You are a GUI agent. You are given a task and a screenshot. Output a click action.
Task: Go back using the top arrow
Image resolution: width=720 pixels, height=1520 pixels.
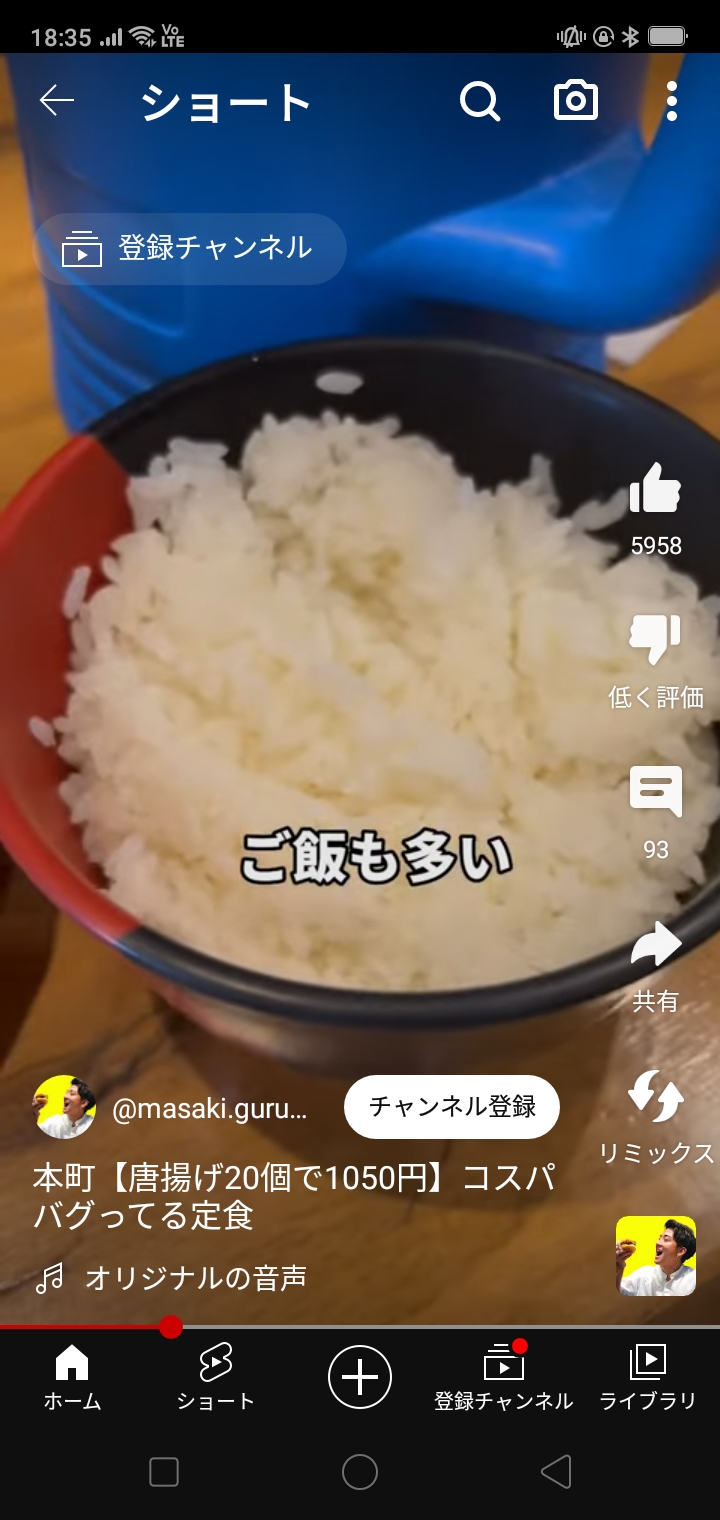[x=57, y=101]
